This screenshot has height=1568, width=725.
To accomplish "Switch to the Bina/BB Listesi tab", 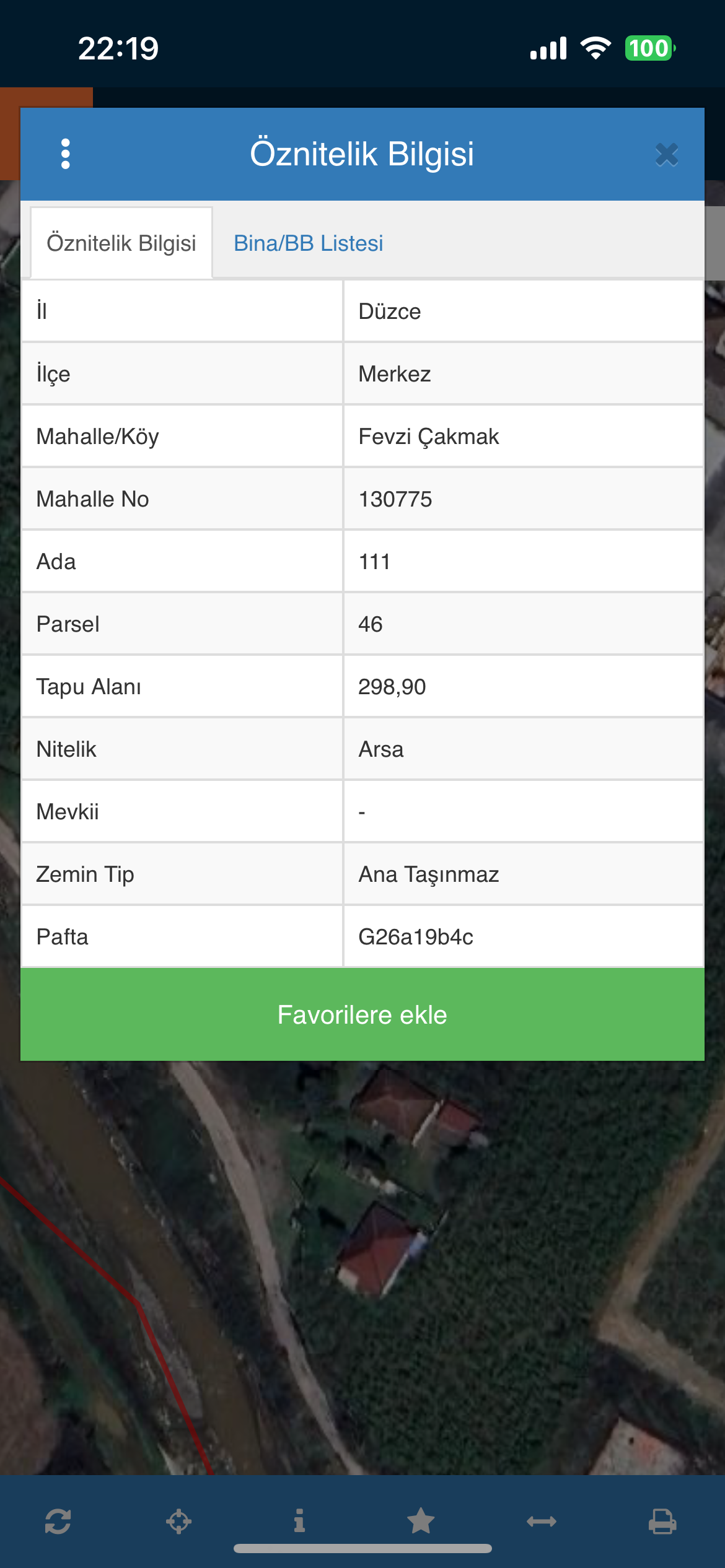I will click(308, 243).
